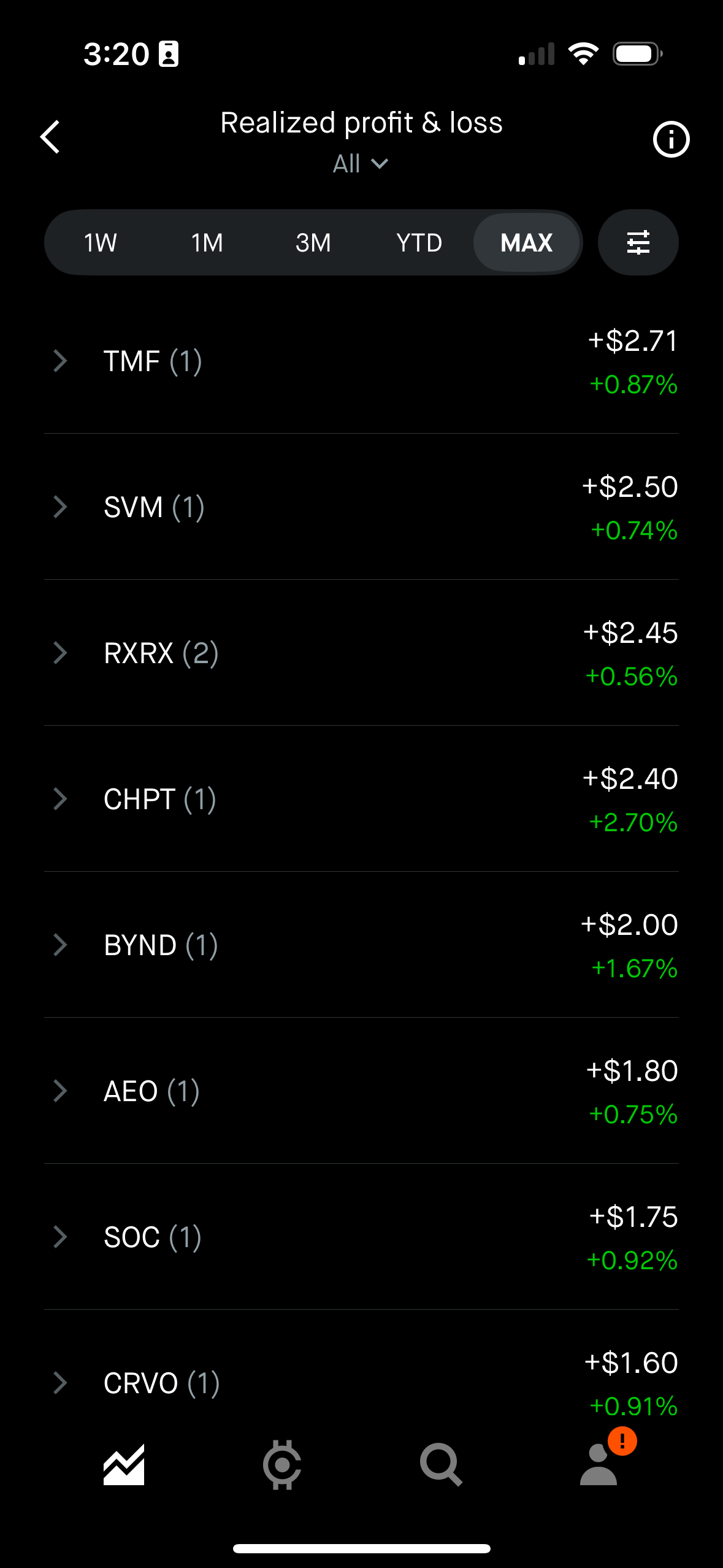This screenshot has height=1568, width=723.
Task: Switch to the 1W time filter
Action: click(x=101, y=242)
